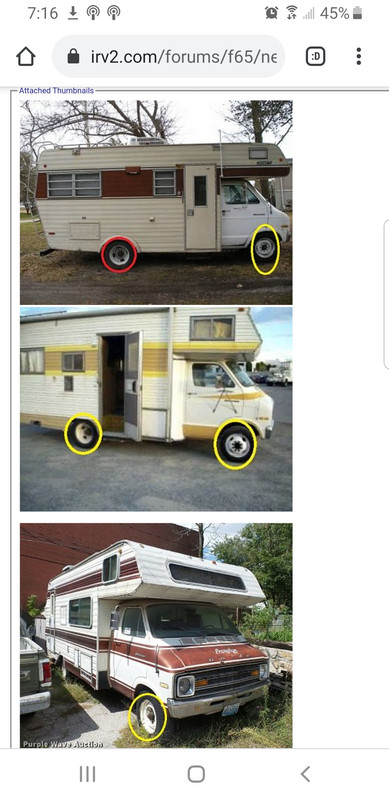The width and height of the screenshot is (389, 800).
Task: Open the browser overflow menu
Action: click(359, 57)
